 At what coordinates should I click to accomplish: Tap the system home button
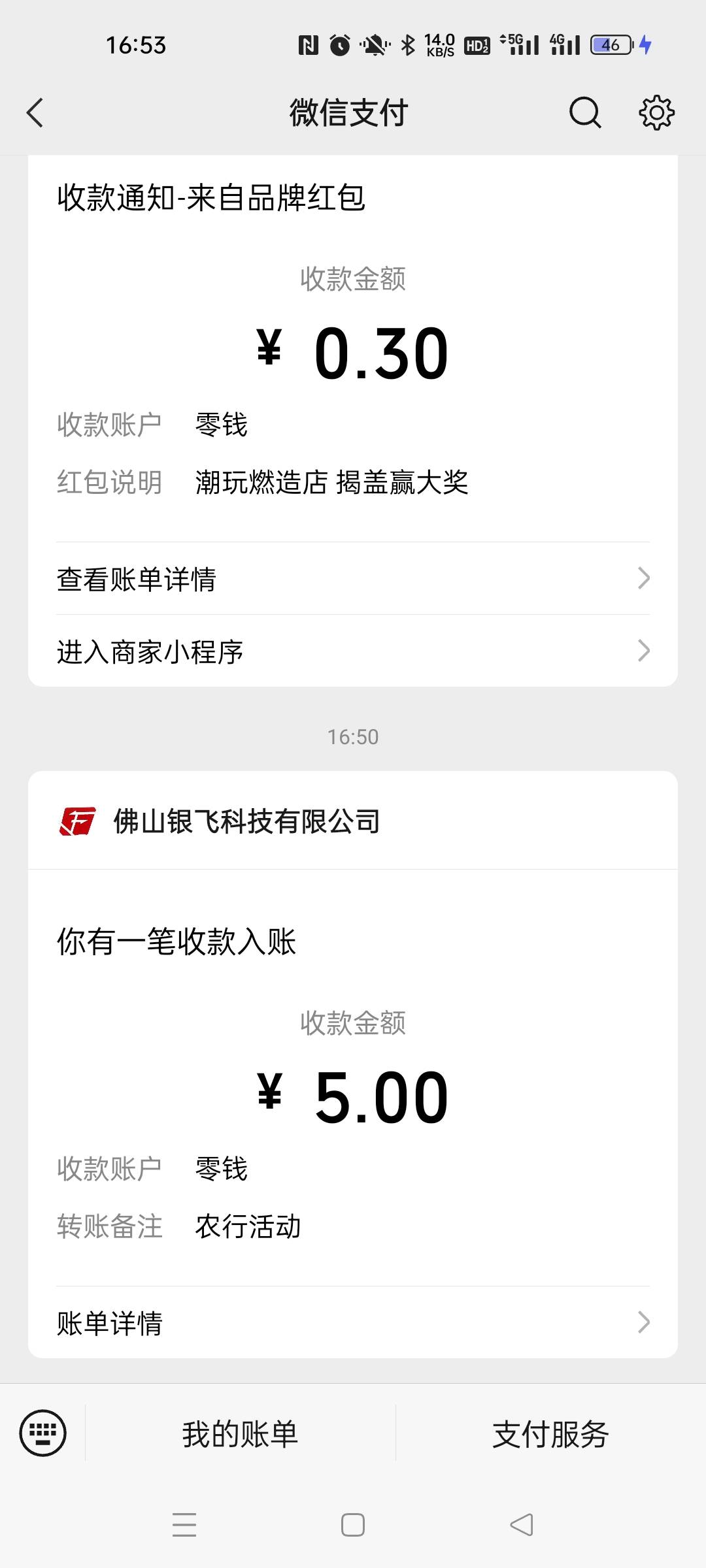click(x=353, y=1525)
